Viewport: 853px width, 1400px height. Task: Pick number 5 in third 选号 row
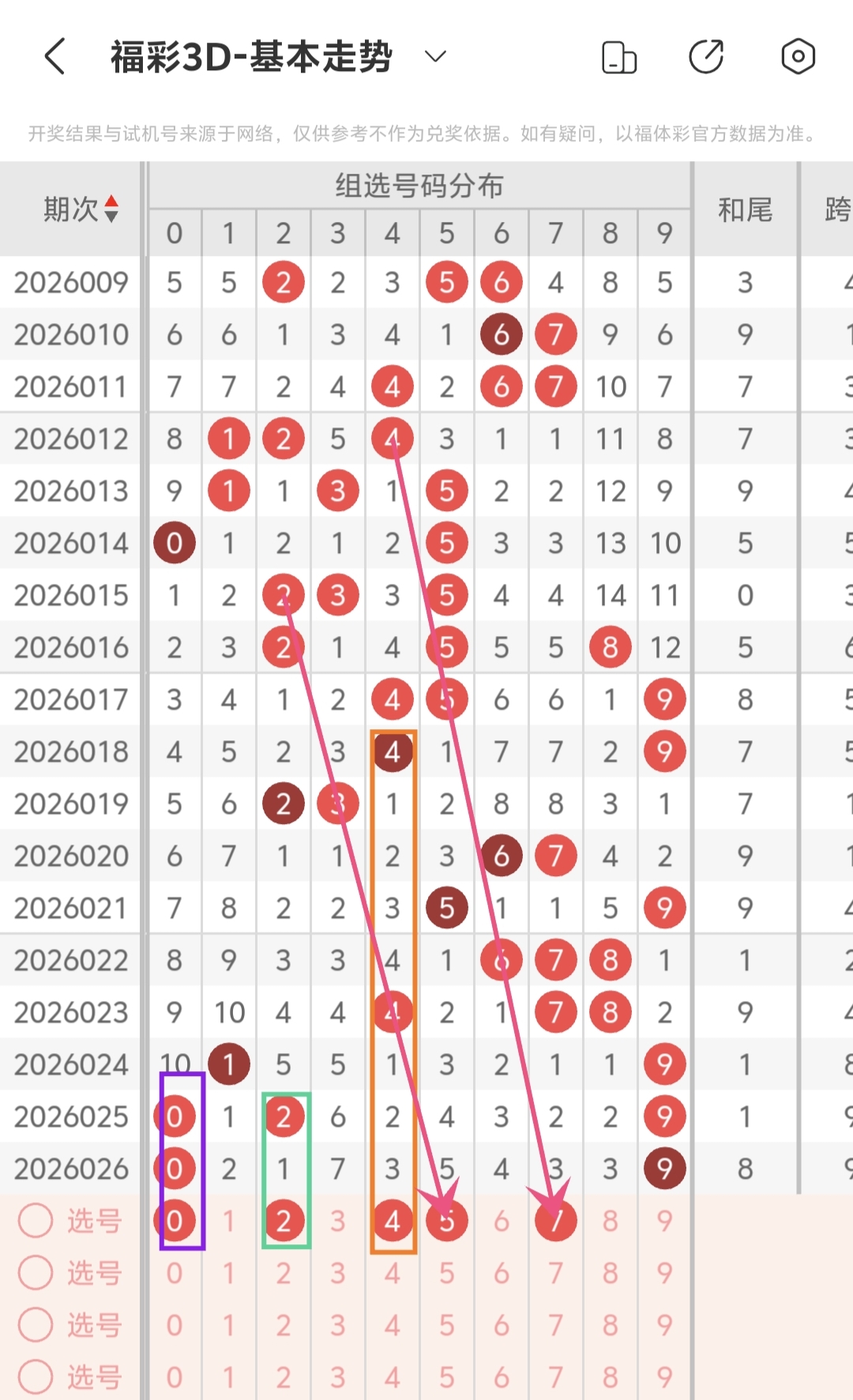(447, 1325)
